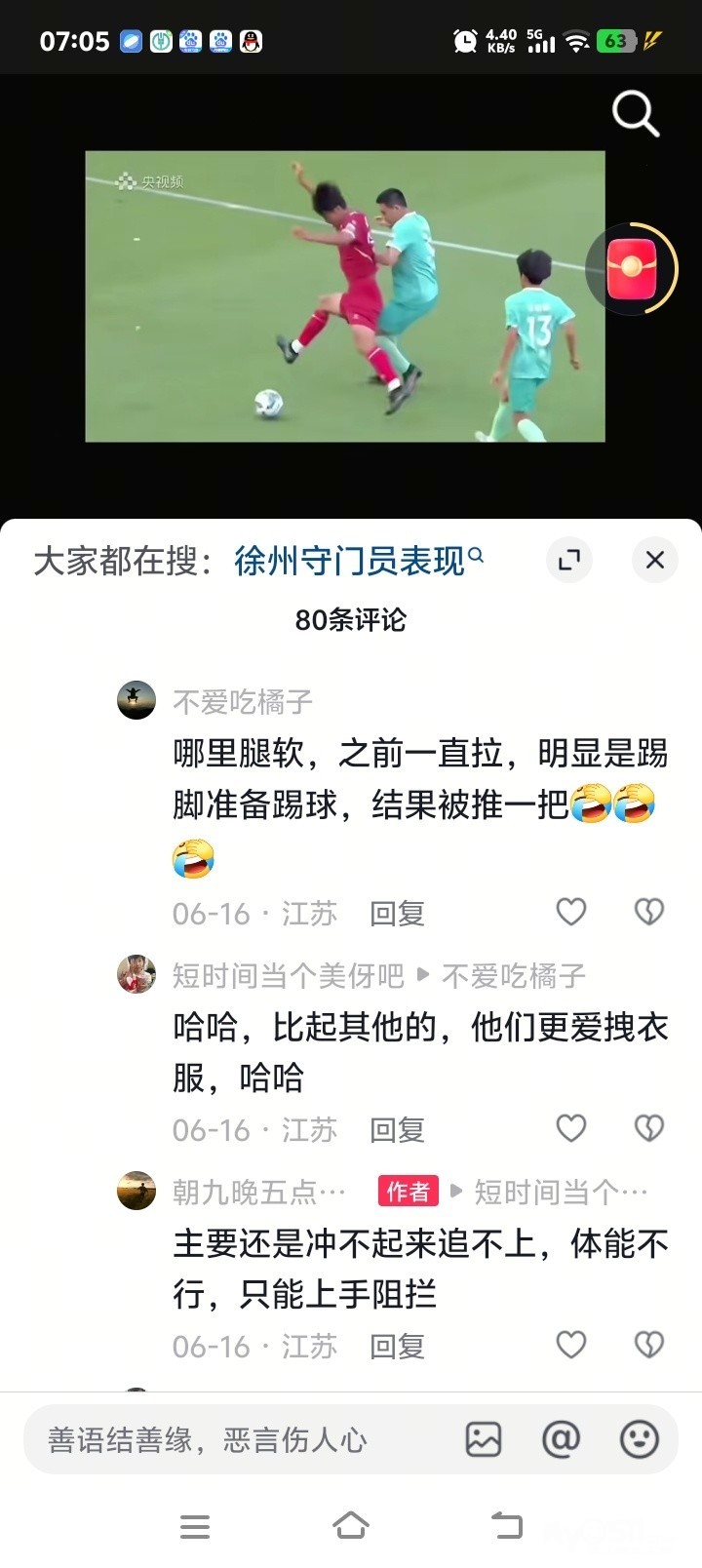Close the comments panel
The width and height of the screenshot is (702, 1568).
point(654,560)
